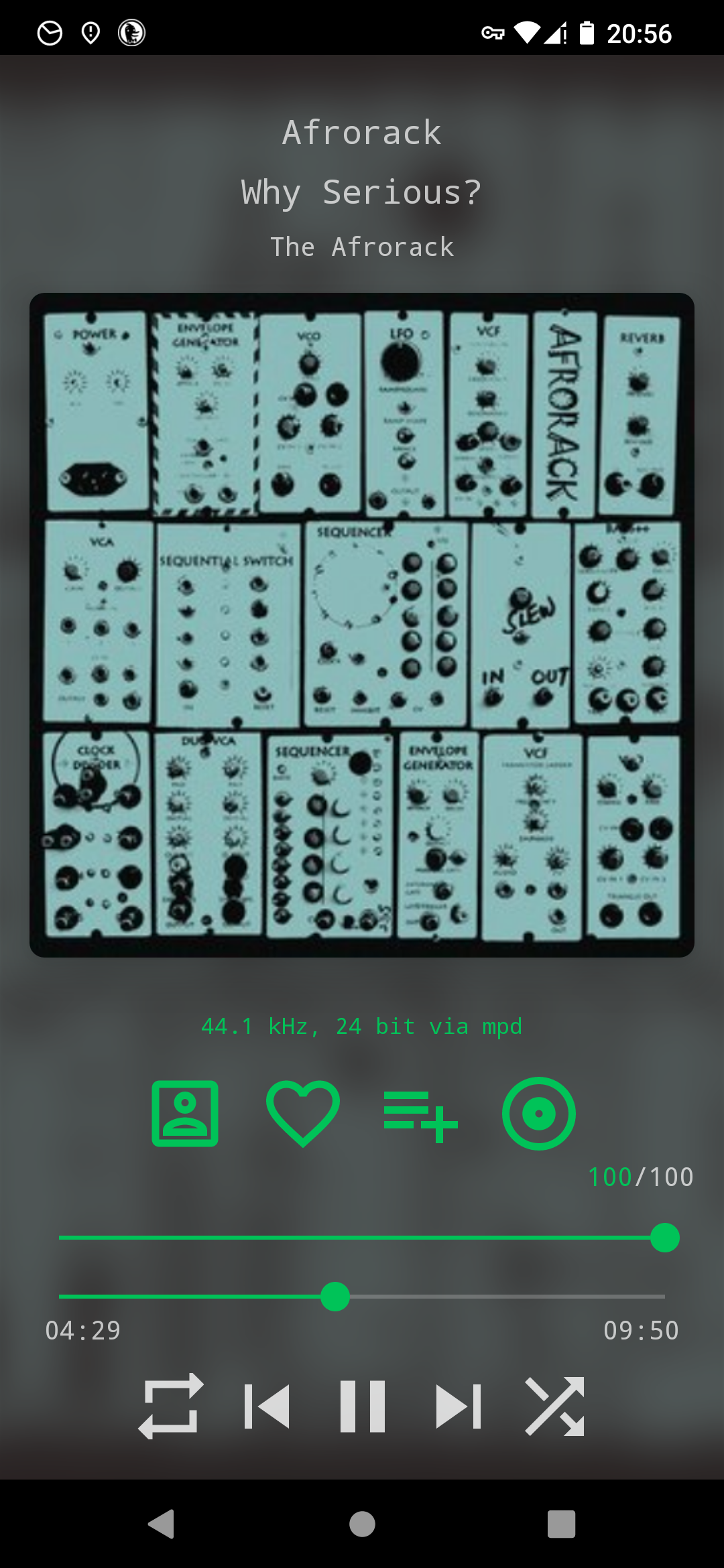Open the Afrorack album cover
The width and height of the screenshot is (724, 1568).
click(362, 625)
